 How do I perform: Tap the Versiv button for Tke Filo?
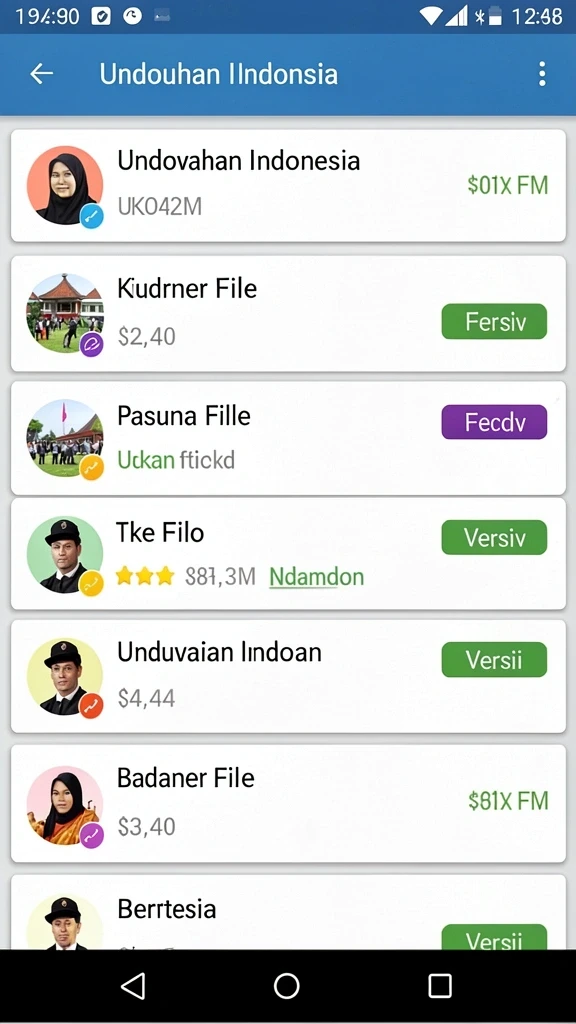point(494,537)
